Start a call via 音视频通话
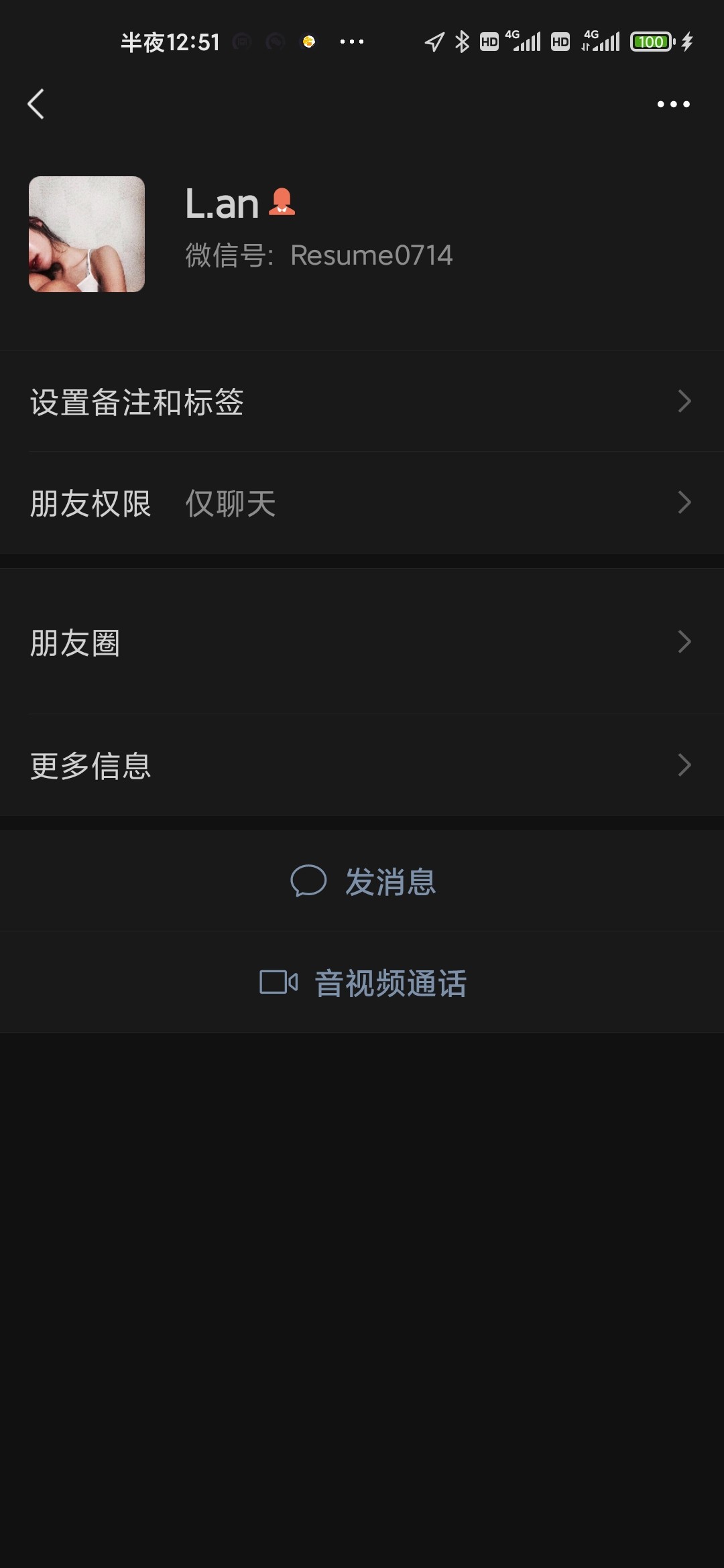Viewport: 724px width, 1568px height. [x=391, y=982]
